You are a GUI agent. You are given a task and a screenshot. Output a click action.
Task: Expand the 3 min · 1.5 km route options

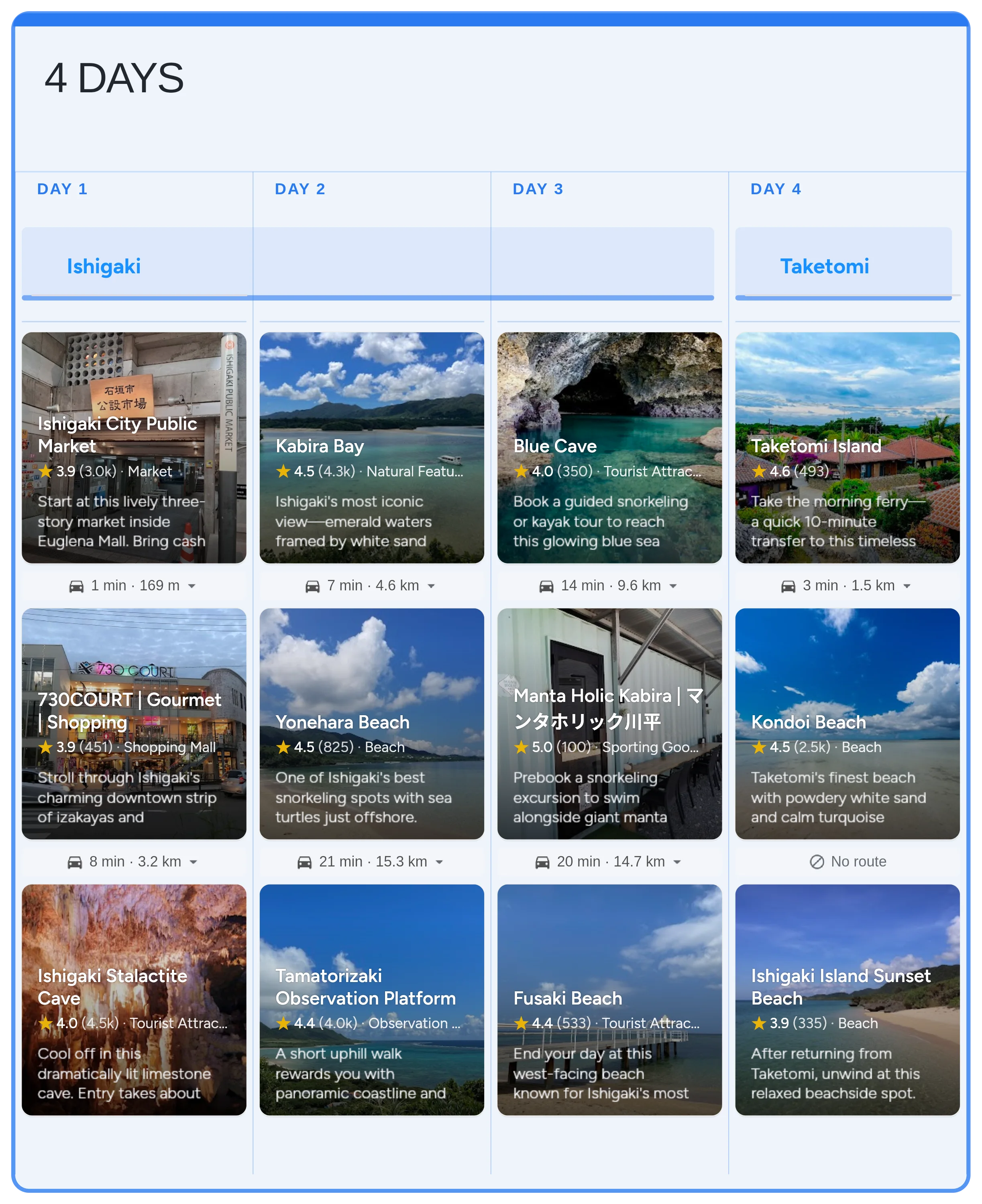pyautogui.click(x=907, y=586)
